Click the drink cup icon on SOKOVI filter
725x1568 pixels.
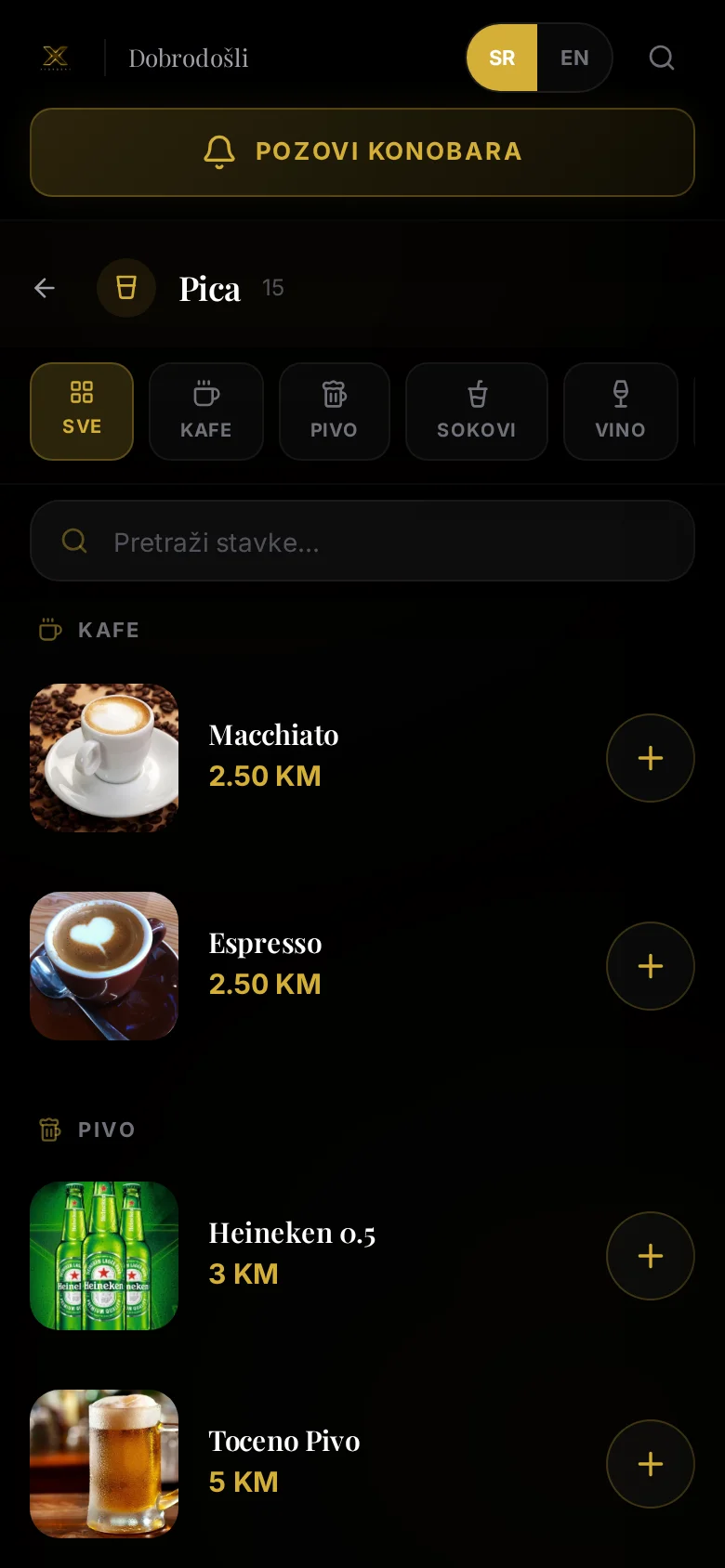tap(477, 393)
